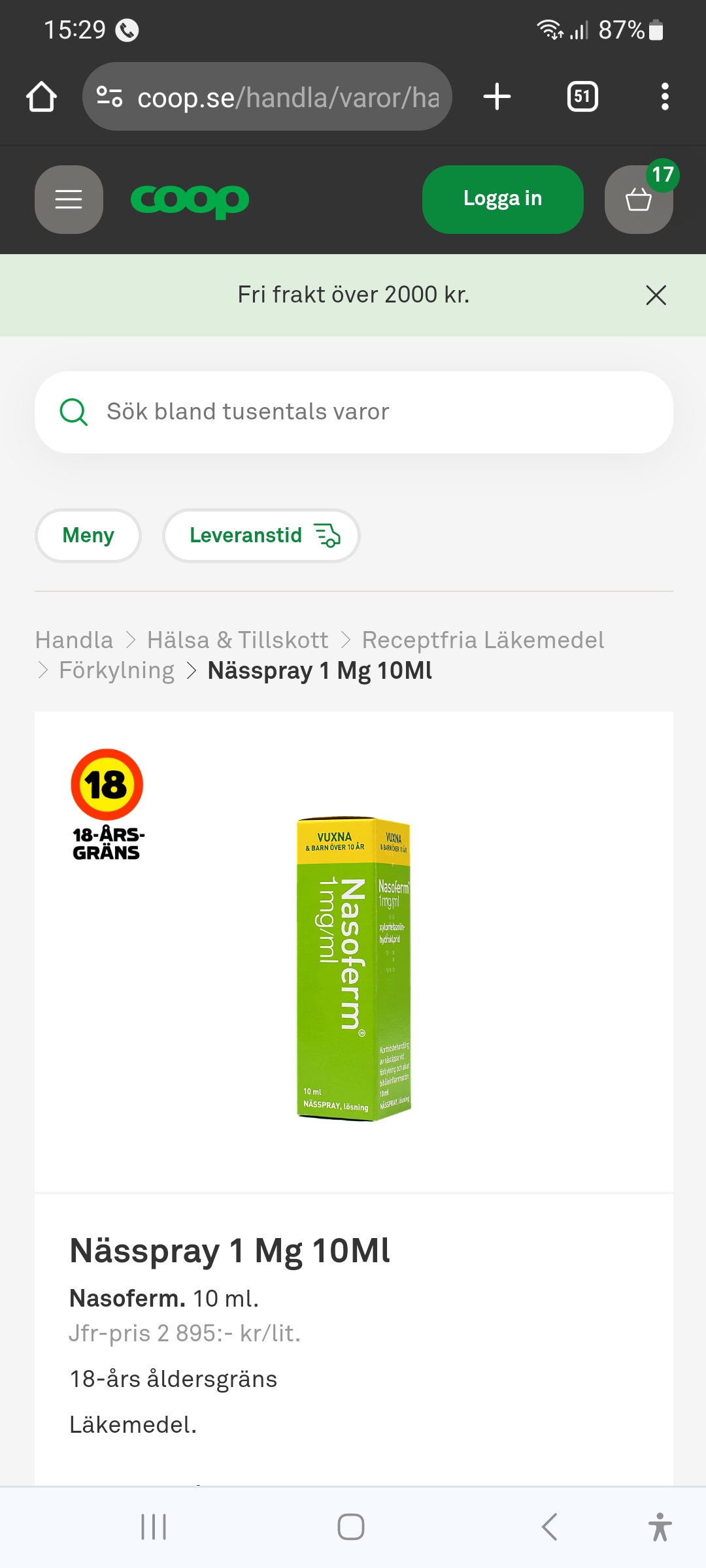Screen dimensions: 706x1568
Task: Dismiss the Fri frakt banner
Action: click(x=656, y=295)
